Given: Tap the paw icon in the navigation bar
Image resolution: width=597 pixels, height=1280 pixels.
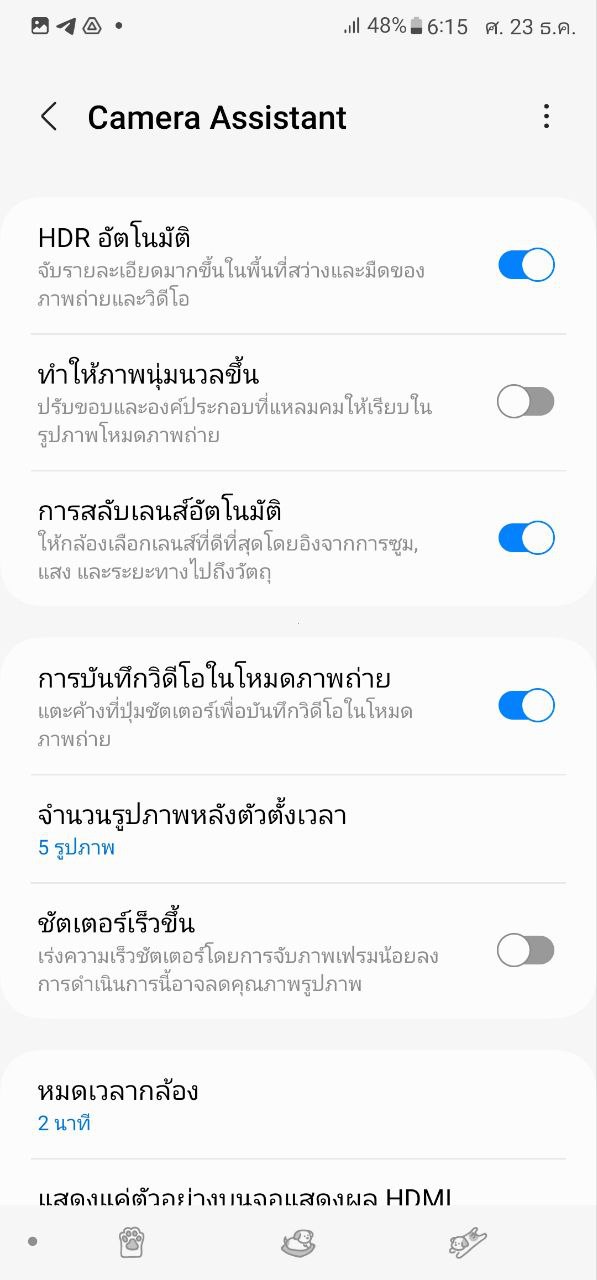Looking at the screenshot, I should pos(132,1242).
